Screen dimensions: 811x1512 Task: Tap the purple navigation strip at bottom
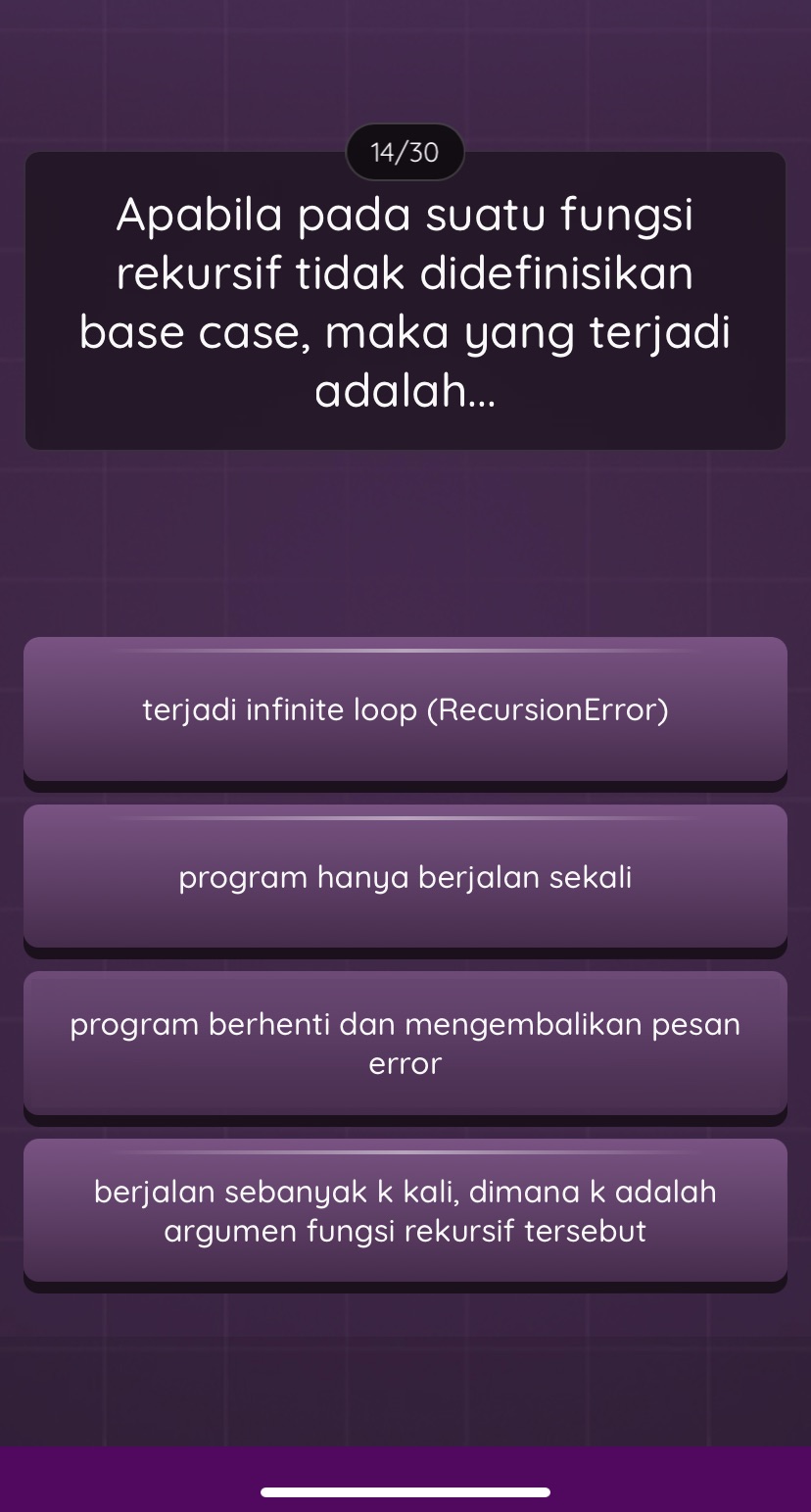(405, 1475)
